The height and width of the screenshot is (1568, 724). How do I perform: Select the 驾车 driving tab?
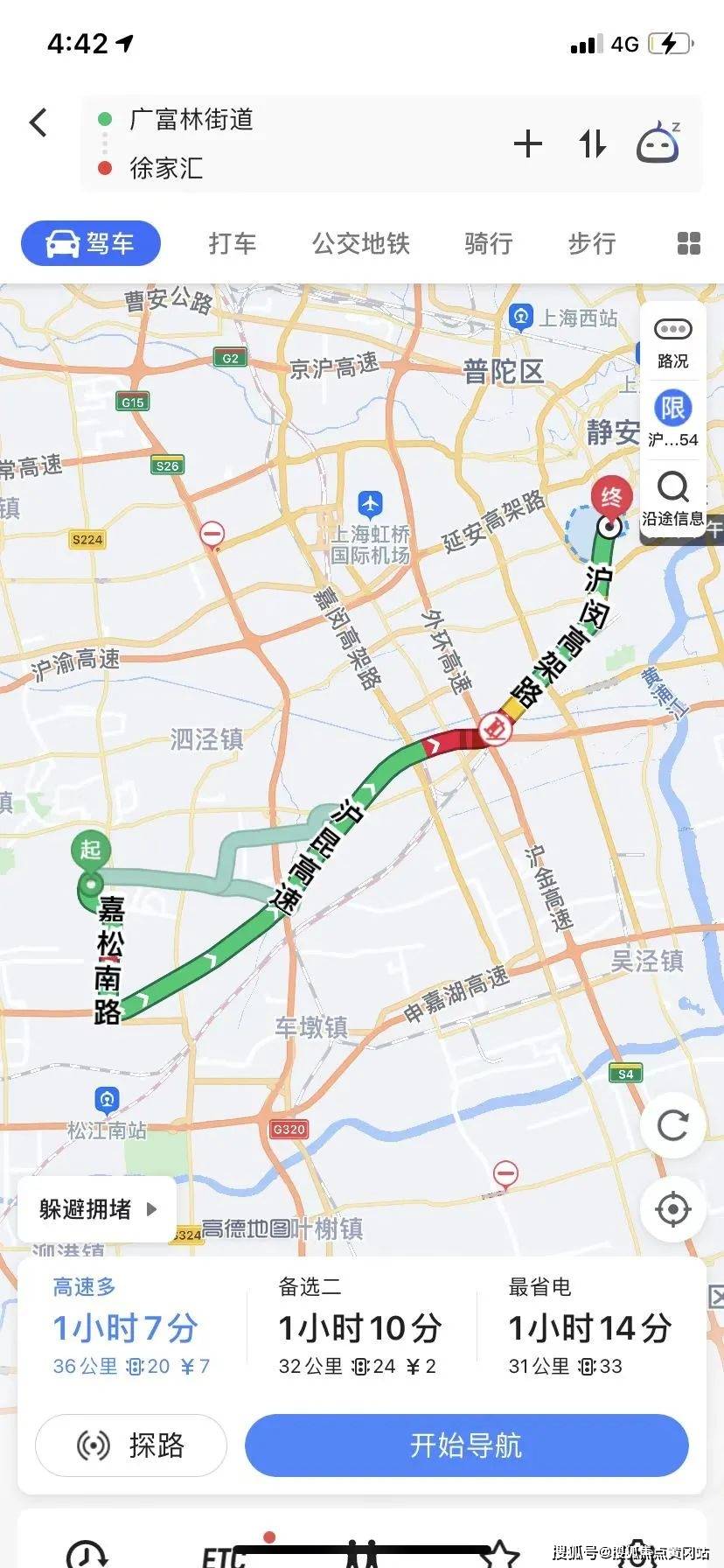91,243
